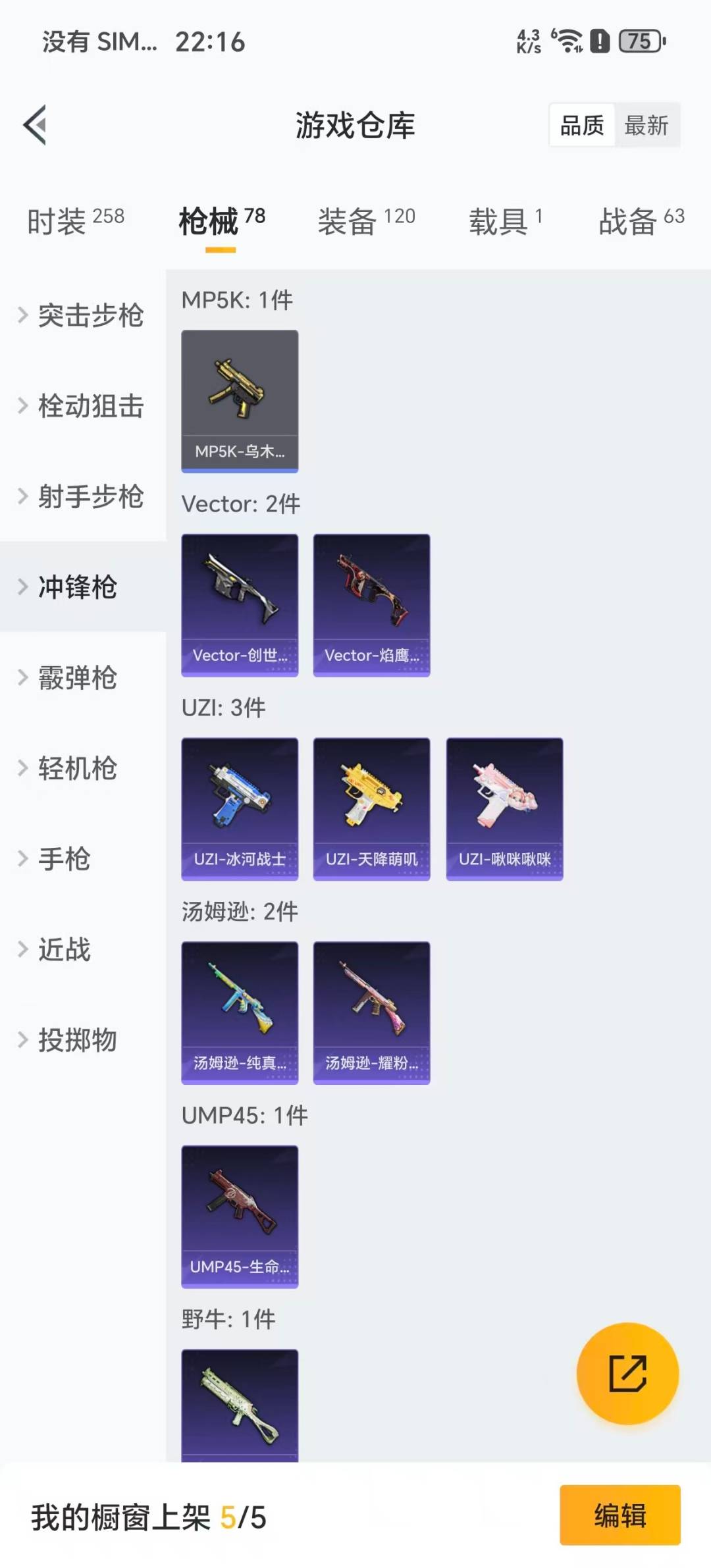Open the Vector-焰鹰 skin item
The width and height of the screenshot is (711, 1568).
pyautogui.click(x=371, y=605)
